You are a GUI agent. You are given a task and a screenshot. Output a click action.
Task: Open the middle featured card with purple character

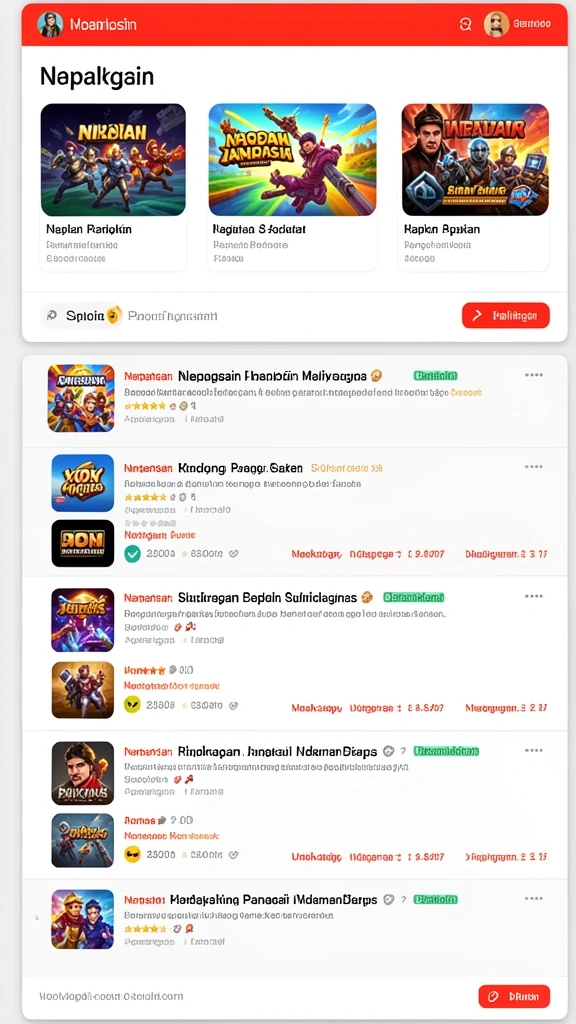tap(292, 187)
